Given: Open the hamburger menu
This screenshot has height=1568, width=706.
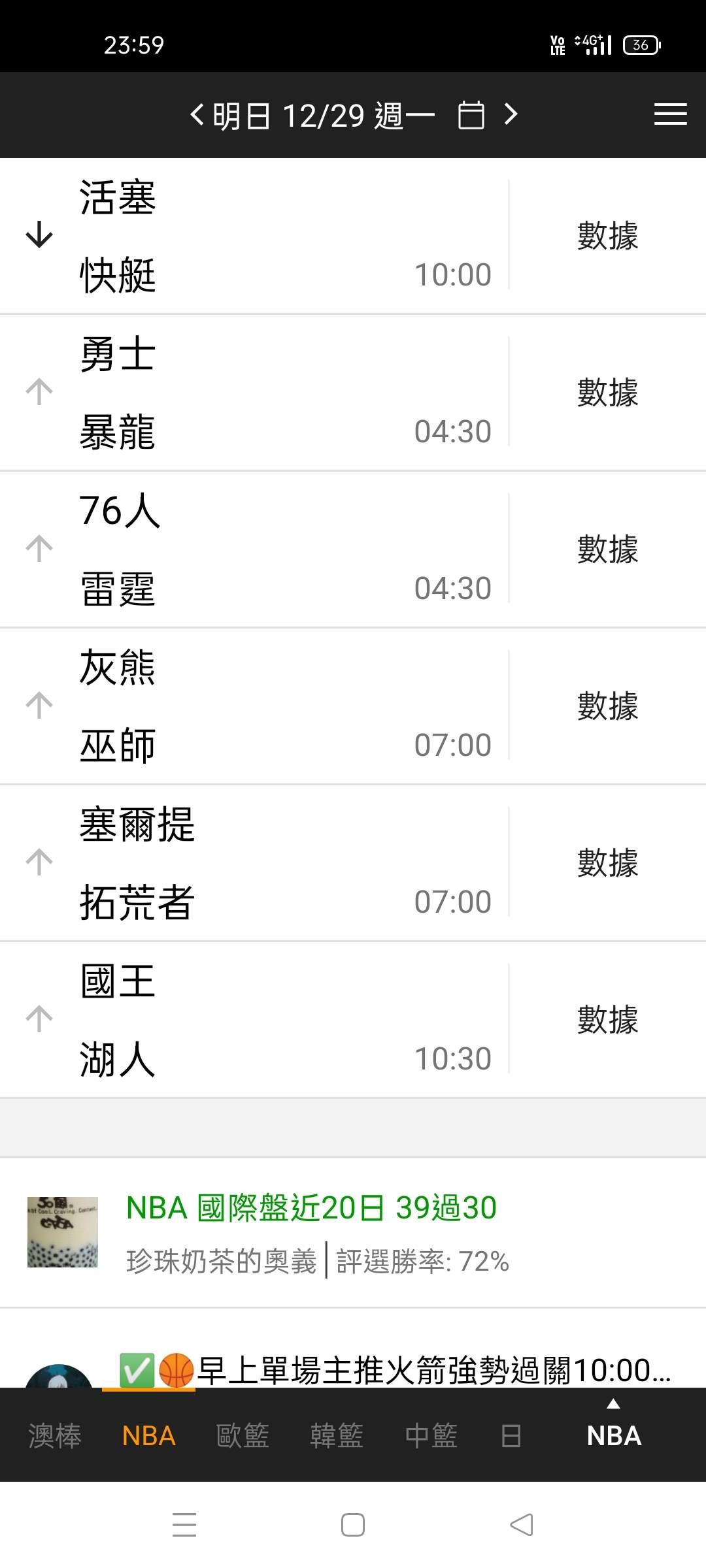Looking at the screenshot, I should coord(671,114).
